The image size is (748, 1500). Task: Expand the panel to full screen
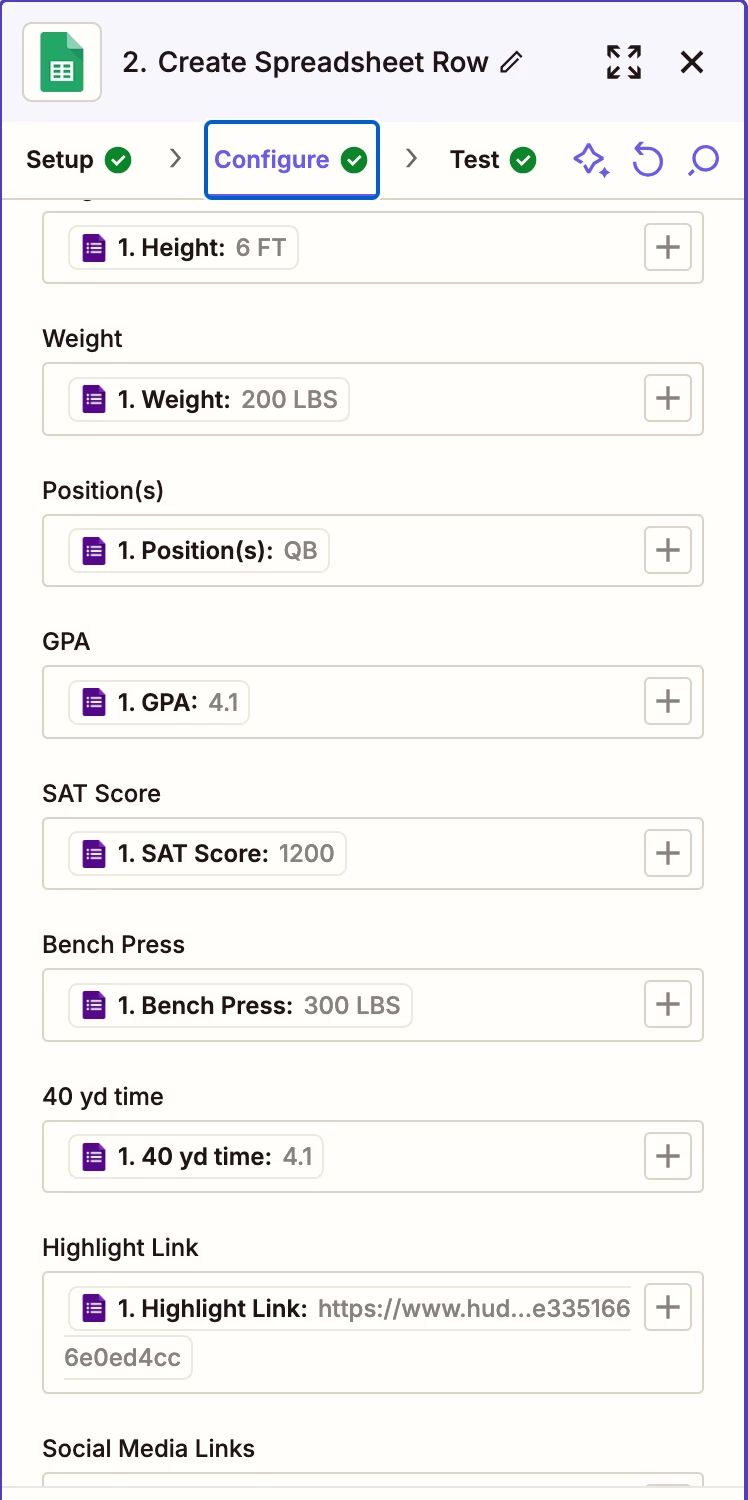coord(624,62)
